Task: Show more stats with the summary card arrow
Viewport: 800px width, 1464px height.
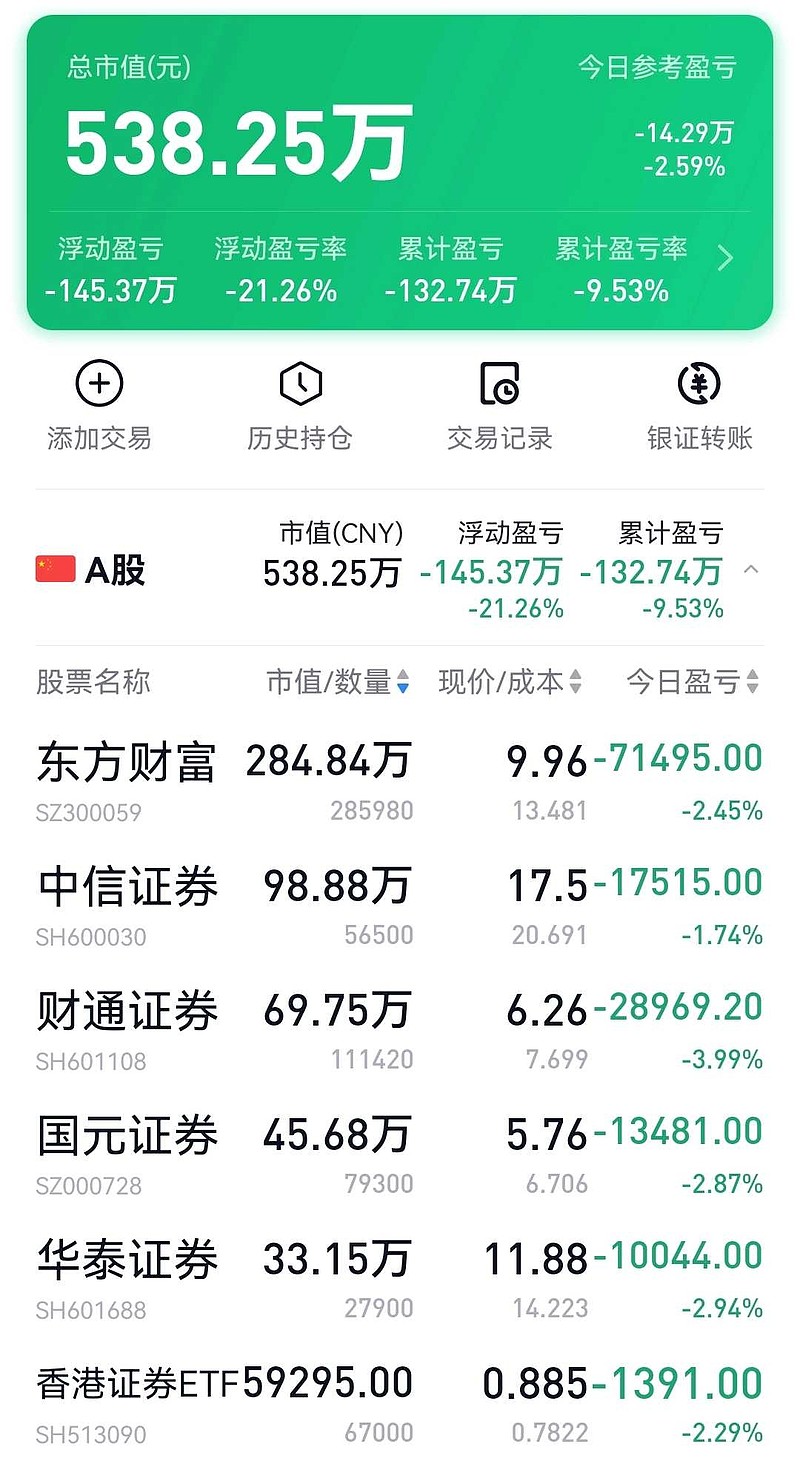Action: 726,259
